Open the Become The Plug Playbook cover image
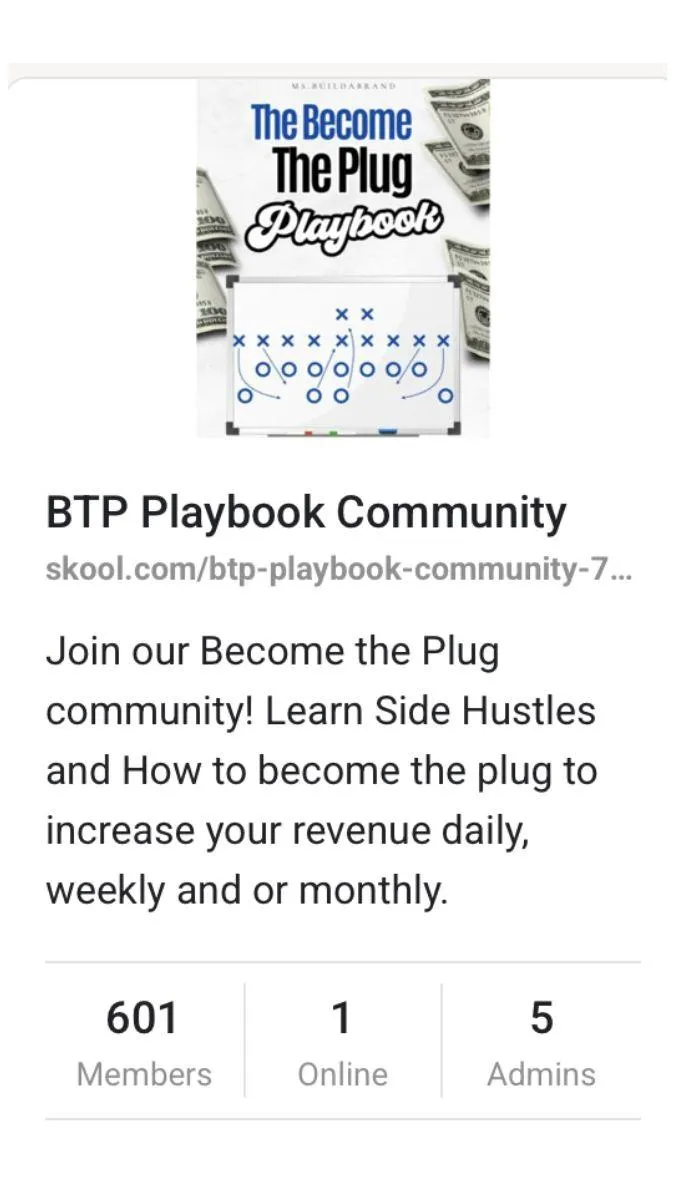This screenshot has height=1200, width=675. point(342,258)
